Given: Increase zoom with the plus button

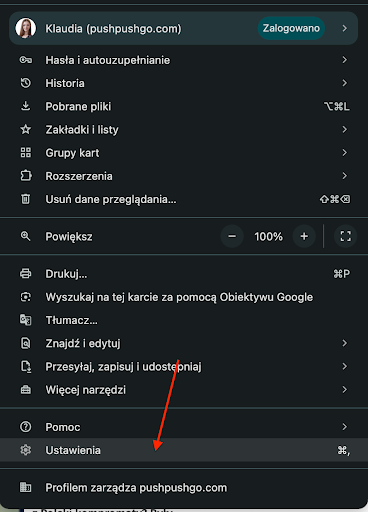Looking at the screenshot, I should pos(304,236).
